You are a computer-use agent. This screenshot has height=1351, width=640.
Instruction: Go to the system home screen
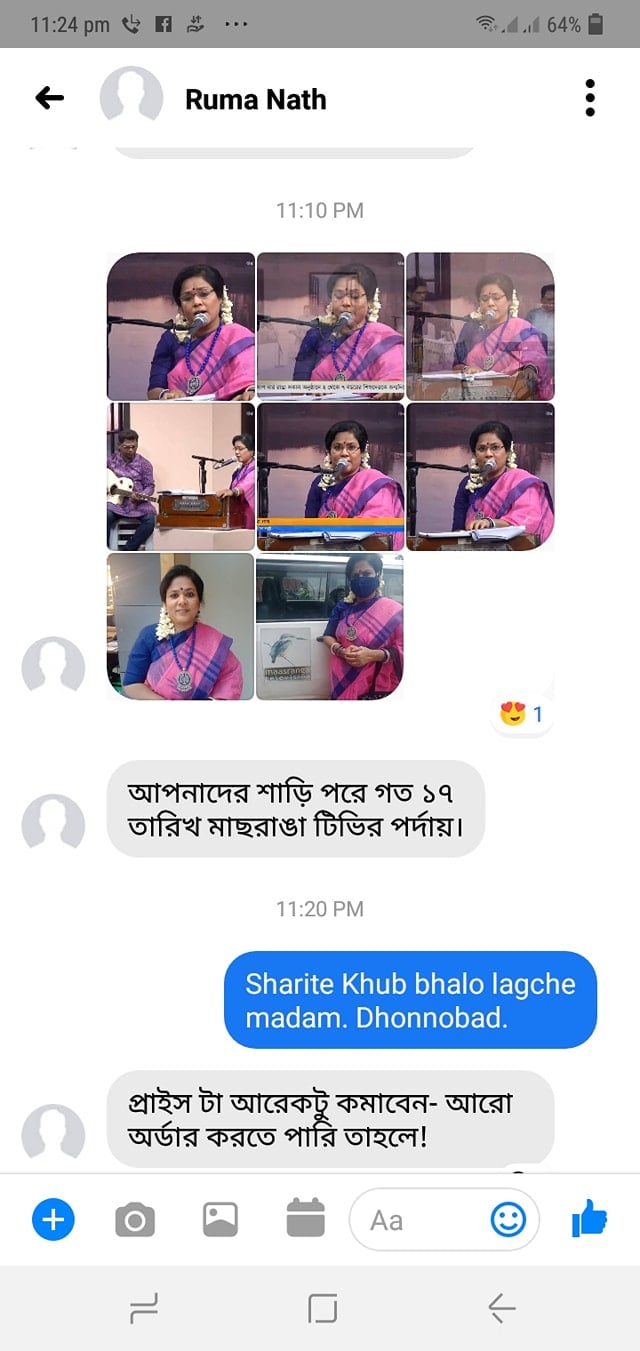[x=322, y=1308]
